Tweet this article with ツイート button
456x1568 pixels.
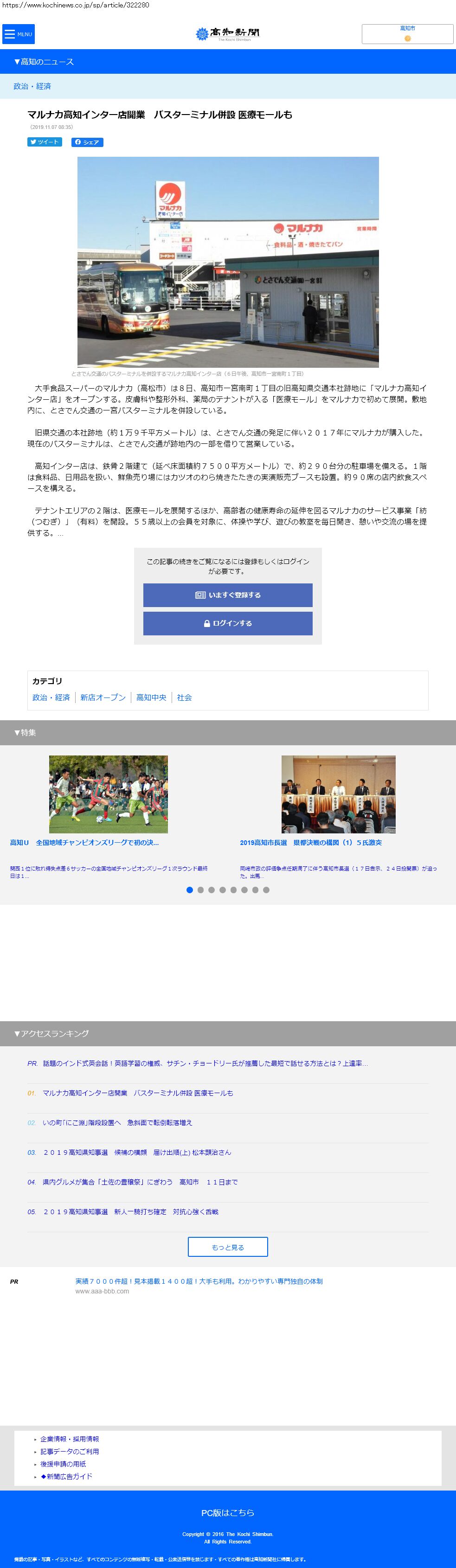point(45,142)
